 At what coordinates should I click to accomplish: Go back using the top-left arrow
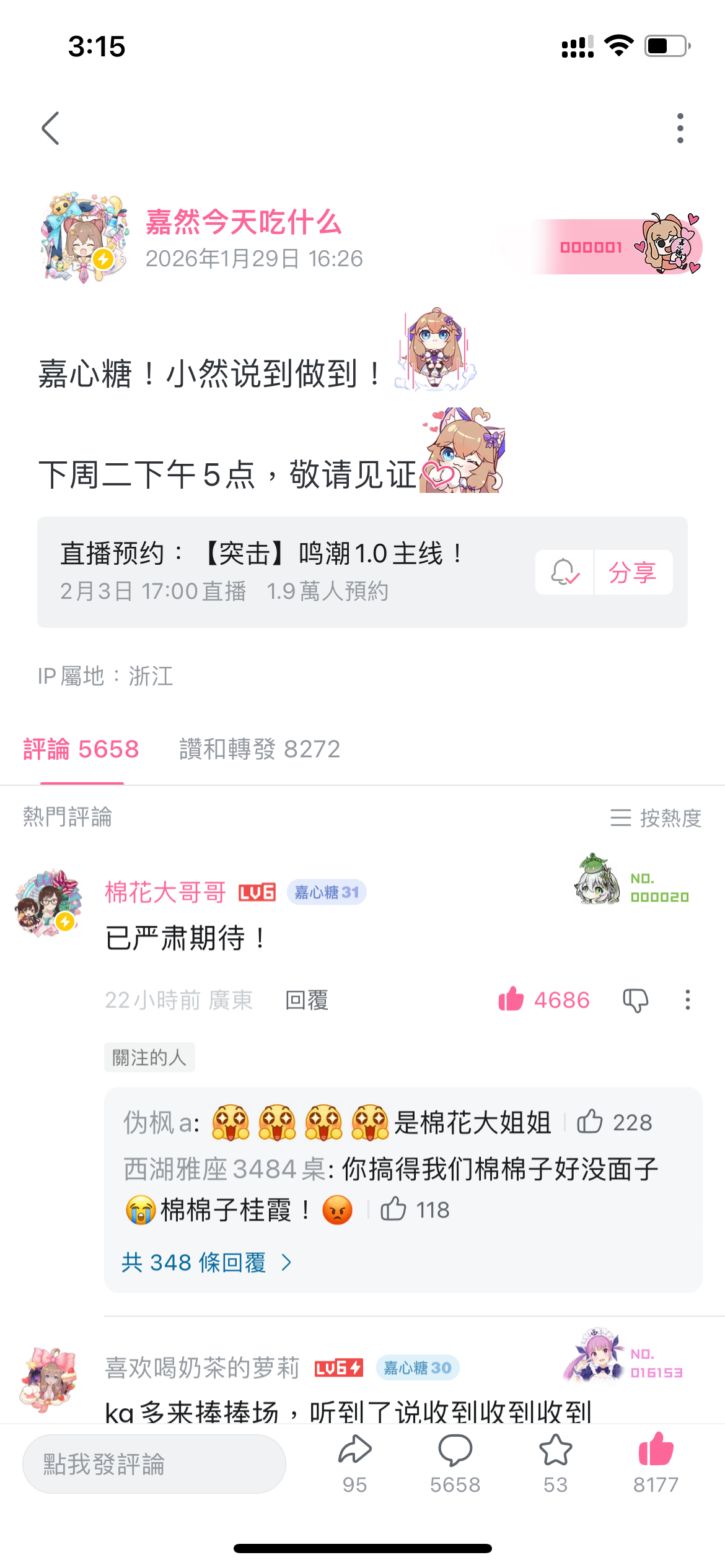click(x=50, y=128)
